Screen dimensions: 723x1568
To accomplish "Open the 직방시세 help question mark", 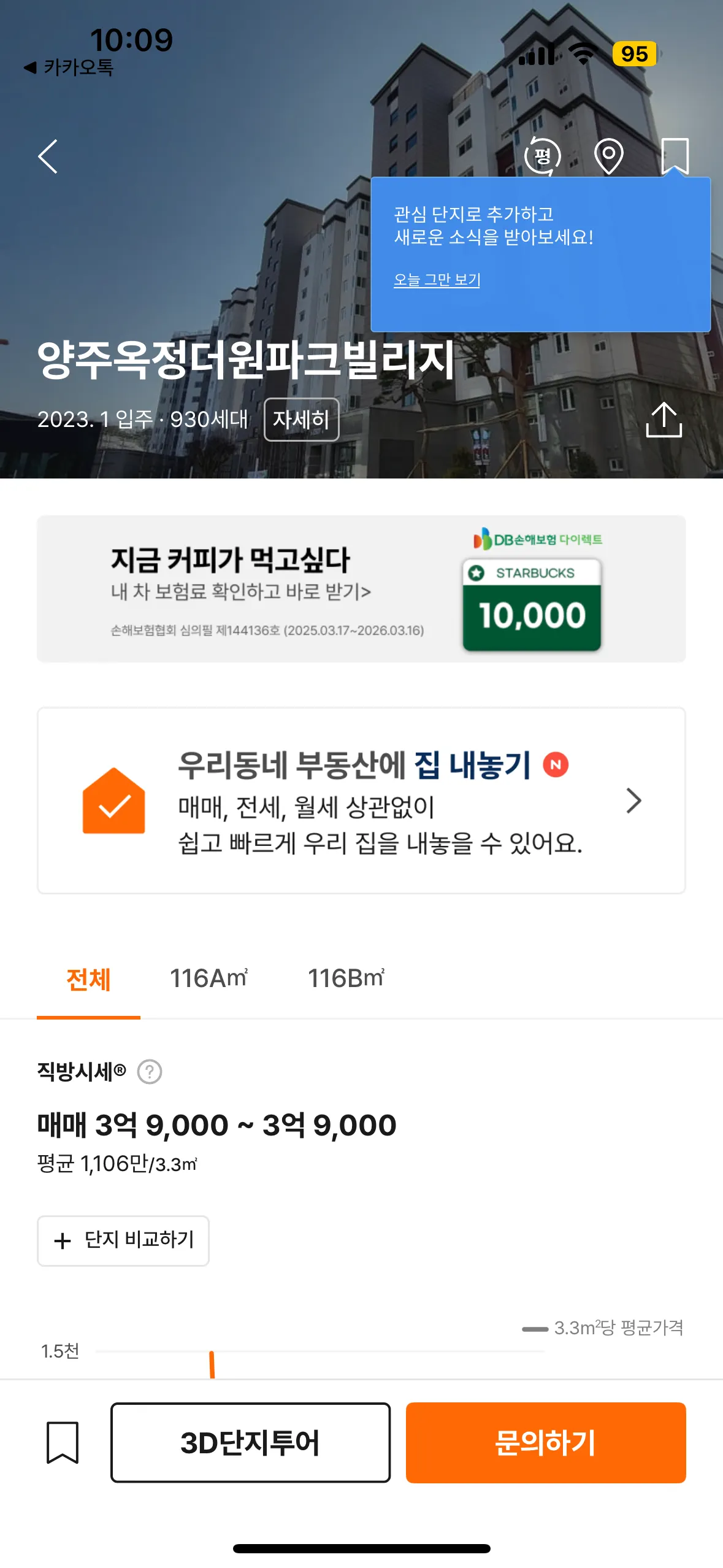I will [150, 1072].
